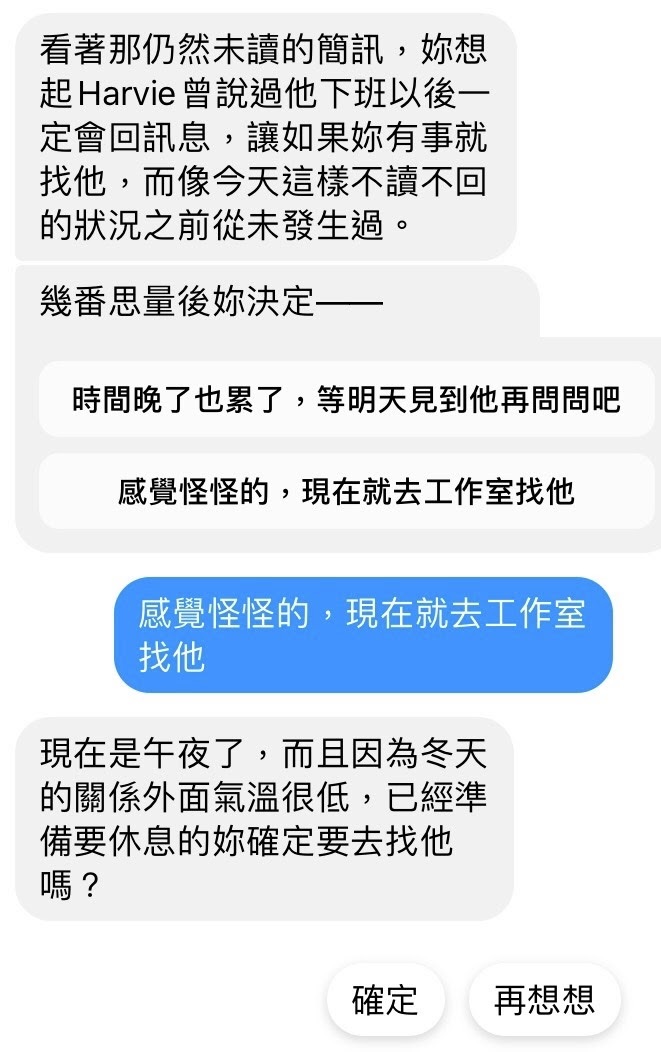Screen dimensions: 661x1052
Task: Select option 時間晚了也累了，等明天見到他再問問吧
Action: 346,400
